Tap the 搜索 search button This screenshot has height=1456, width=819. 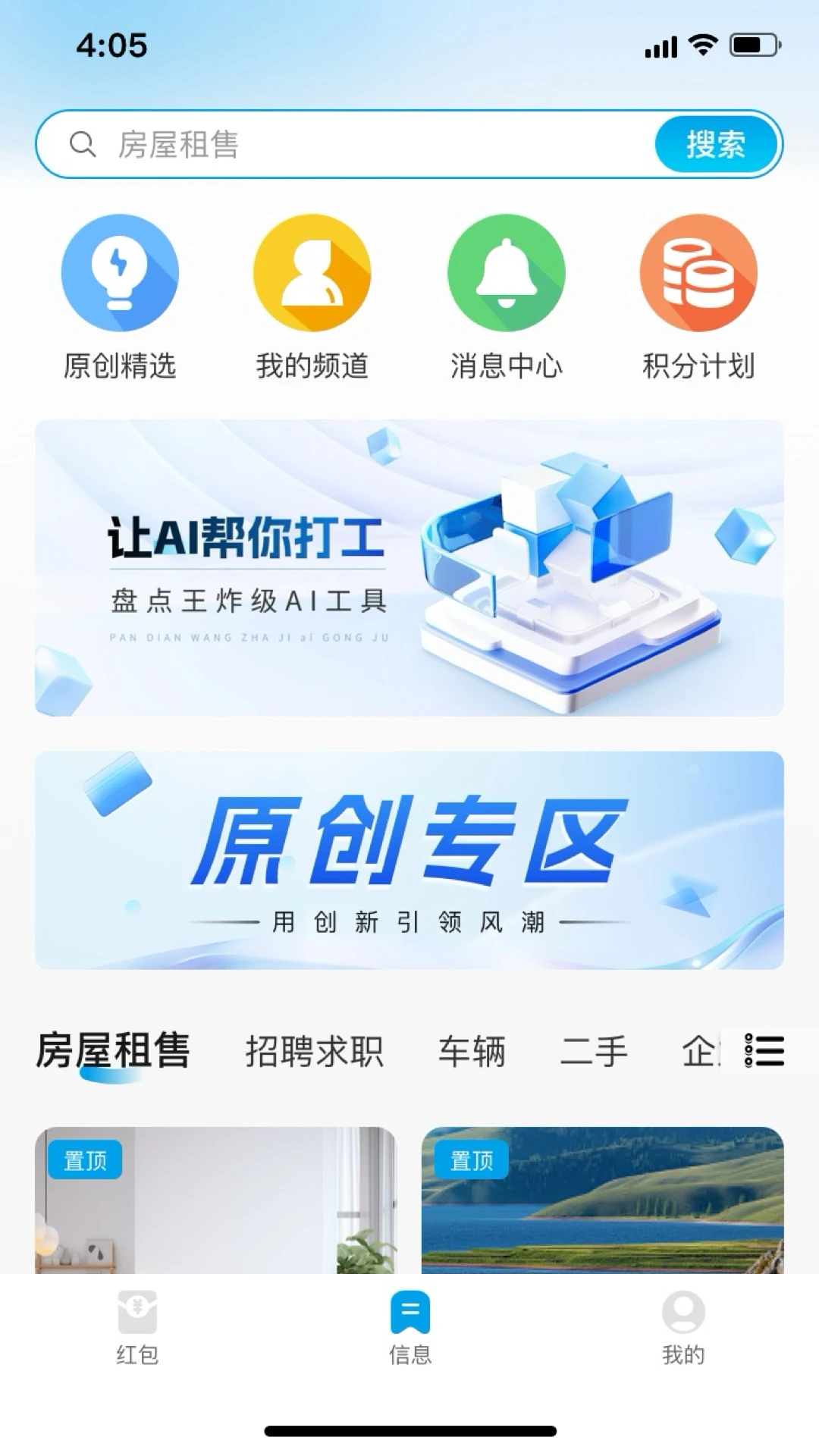(716, 144)
